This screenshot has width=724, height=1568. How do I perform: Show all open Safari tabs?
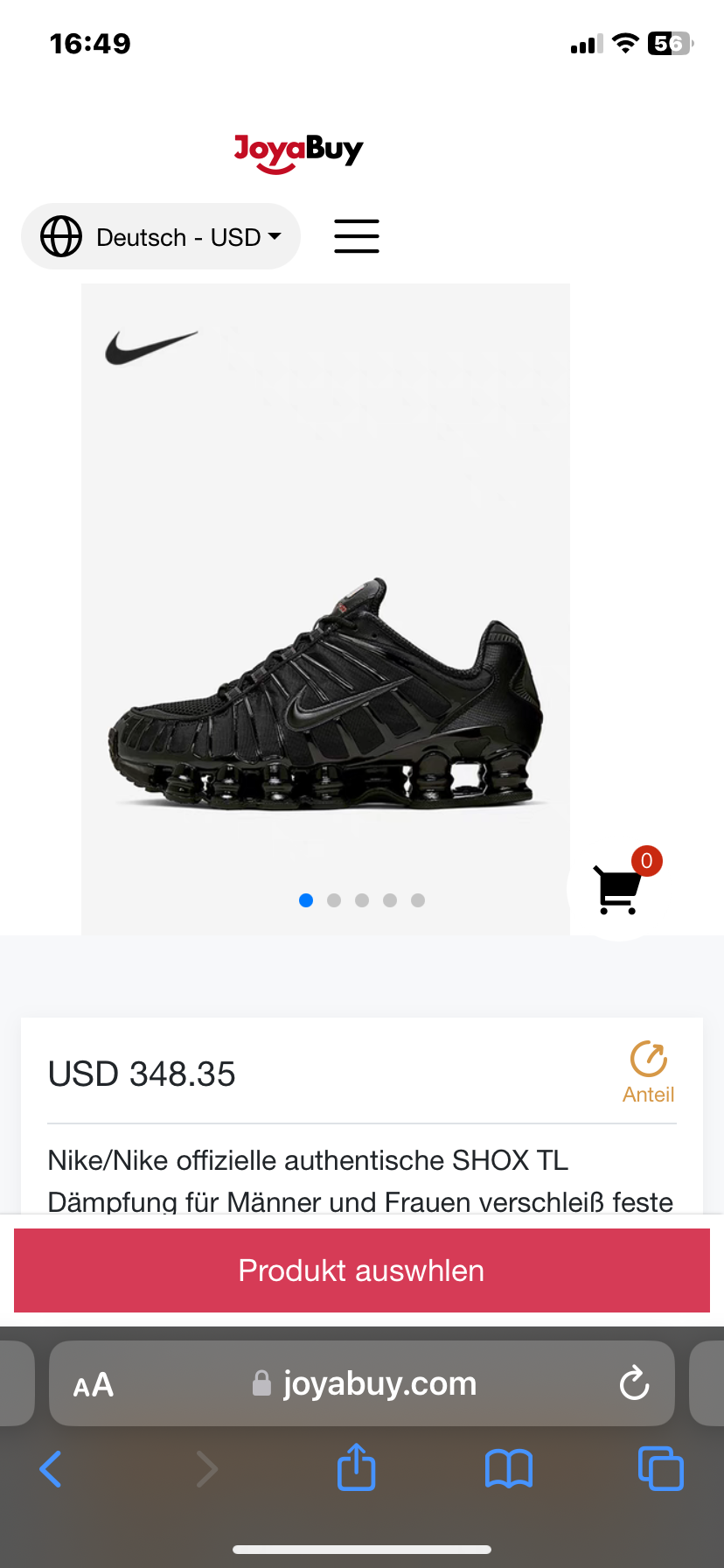click(661, 1468)
